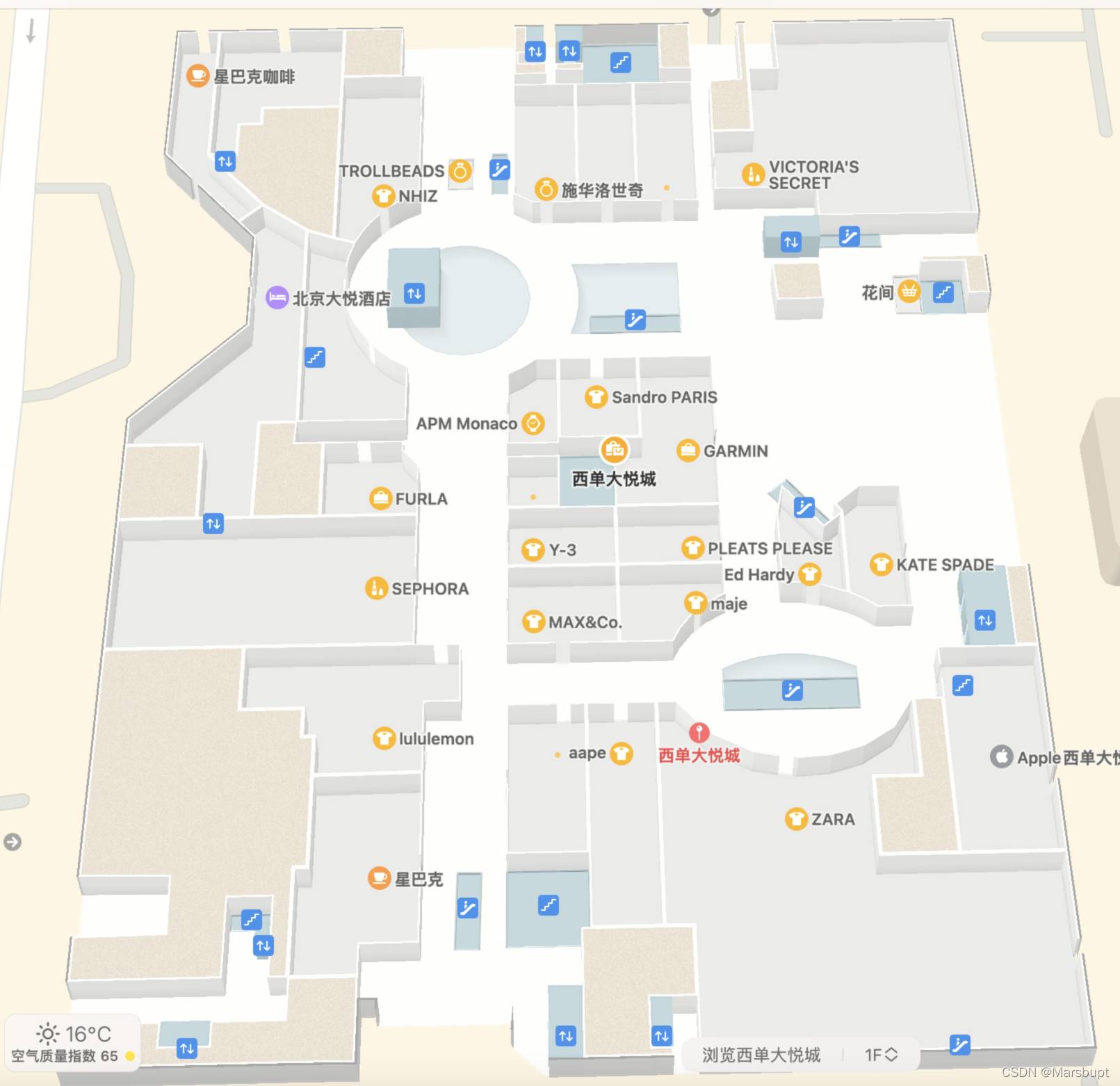This screenshot has height=1086, width=1120.
Task: Open the Apple 西单大悦城 store marker
Action: point(1001,756)
